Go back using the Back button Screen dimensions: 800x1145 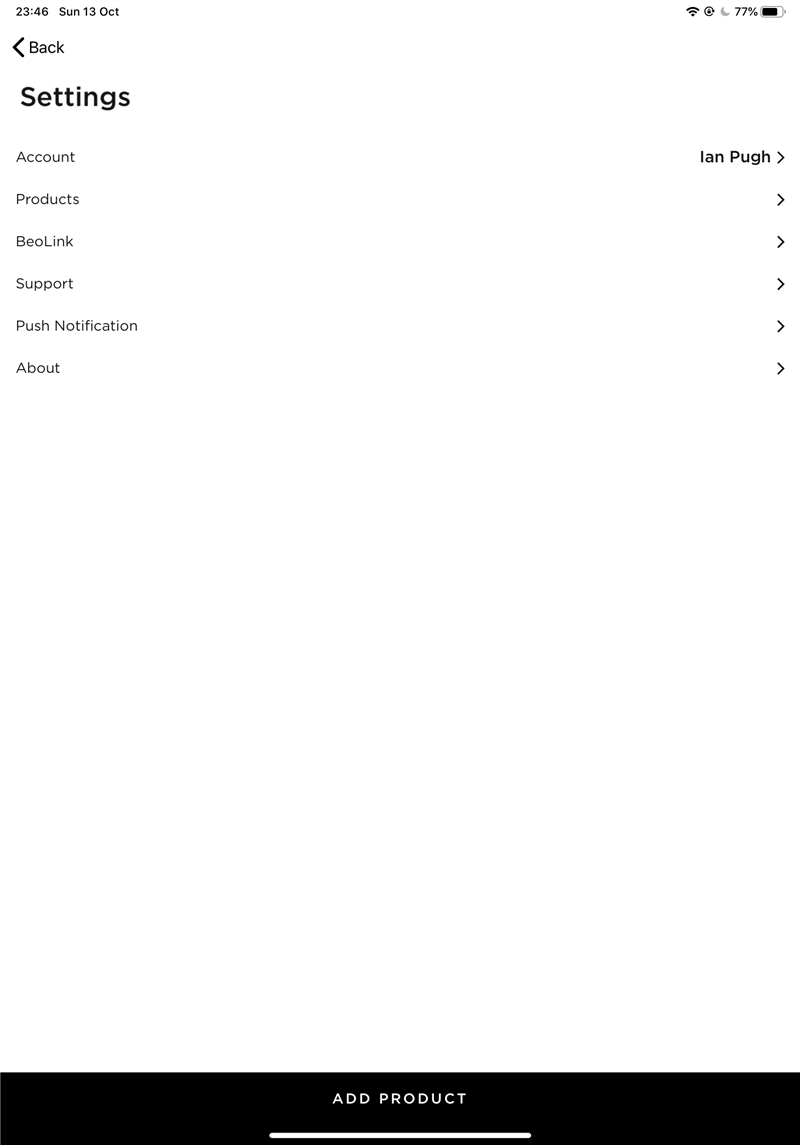pos(38,47)
